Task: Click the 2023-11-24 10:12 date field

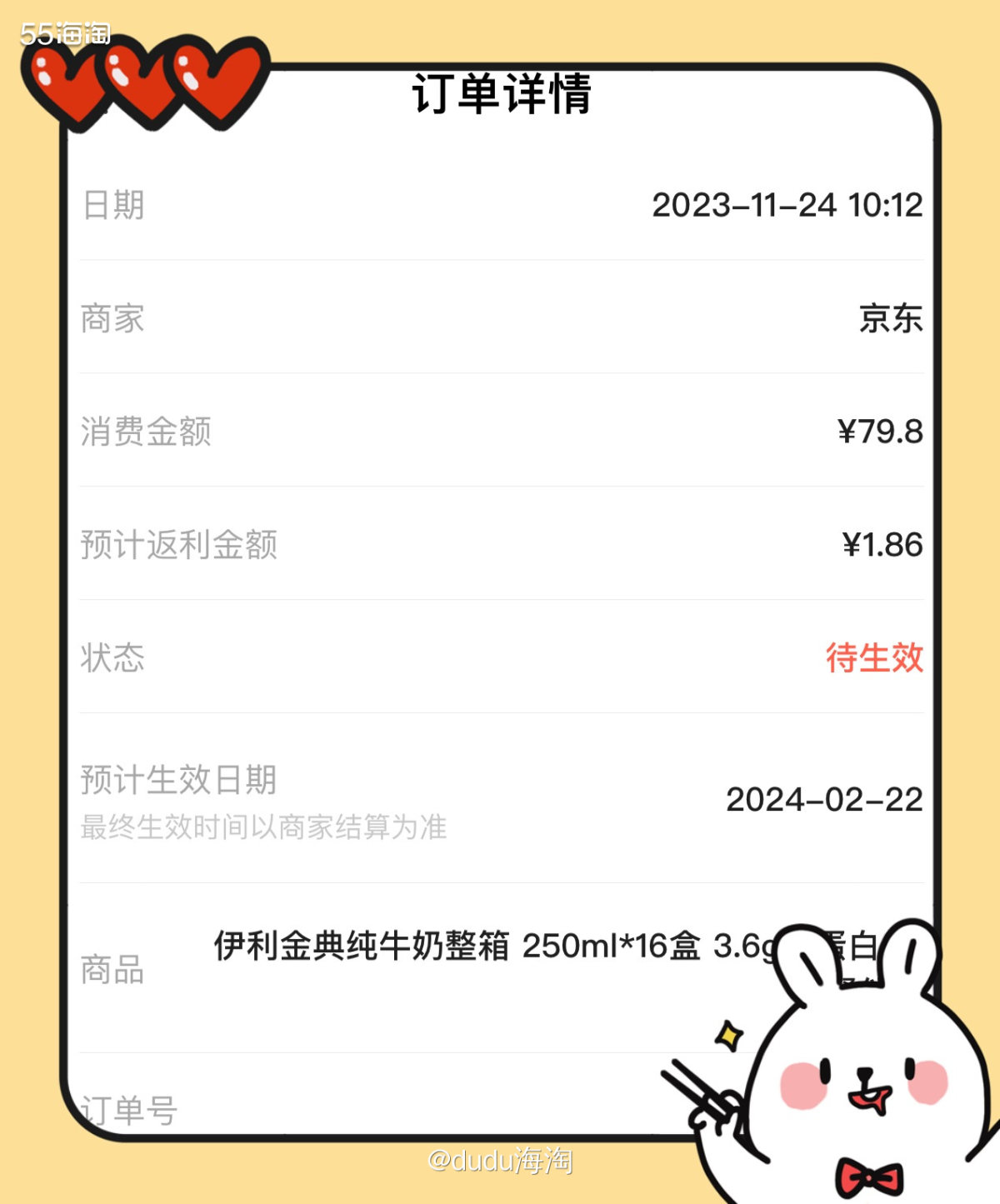Action: point(787,206)
